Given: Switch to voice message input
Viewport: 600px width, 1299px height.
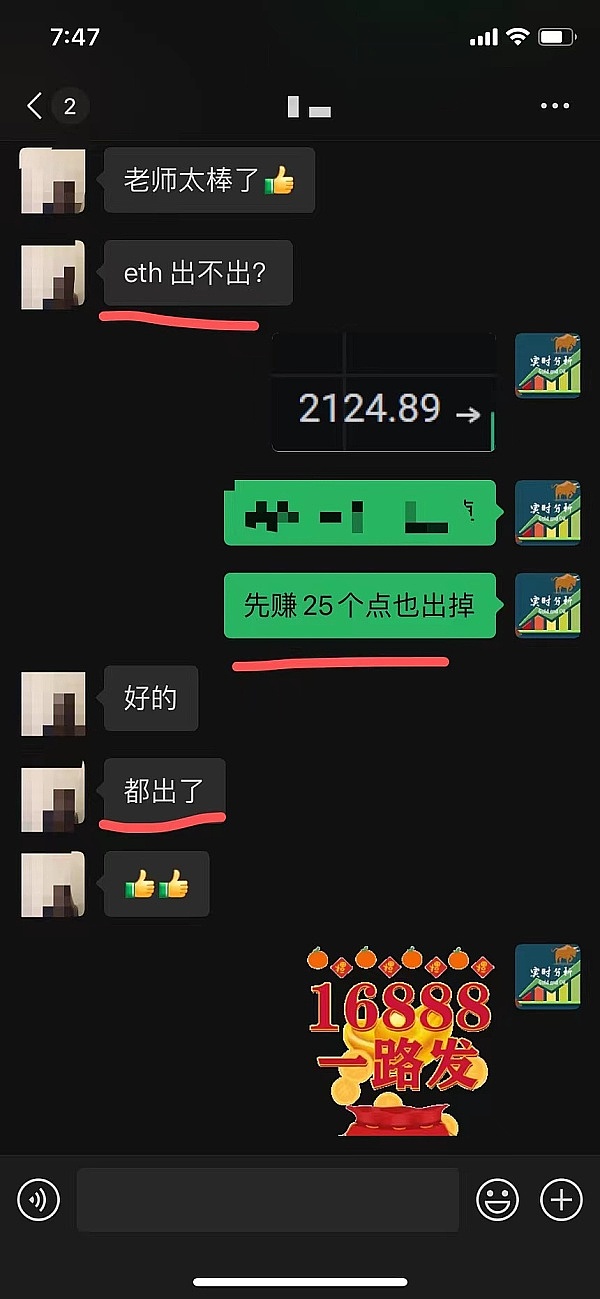Looking at the screenshot, I should pos(39,1199).
